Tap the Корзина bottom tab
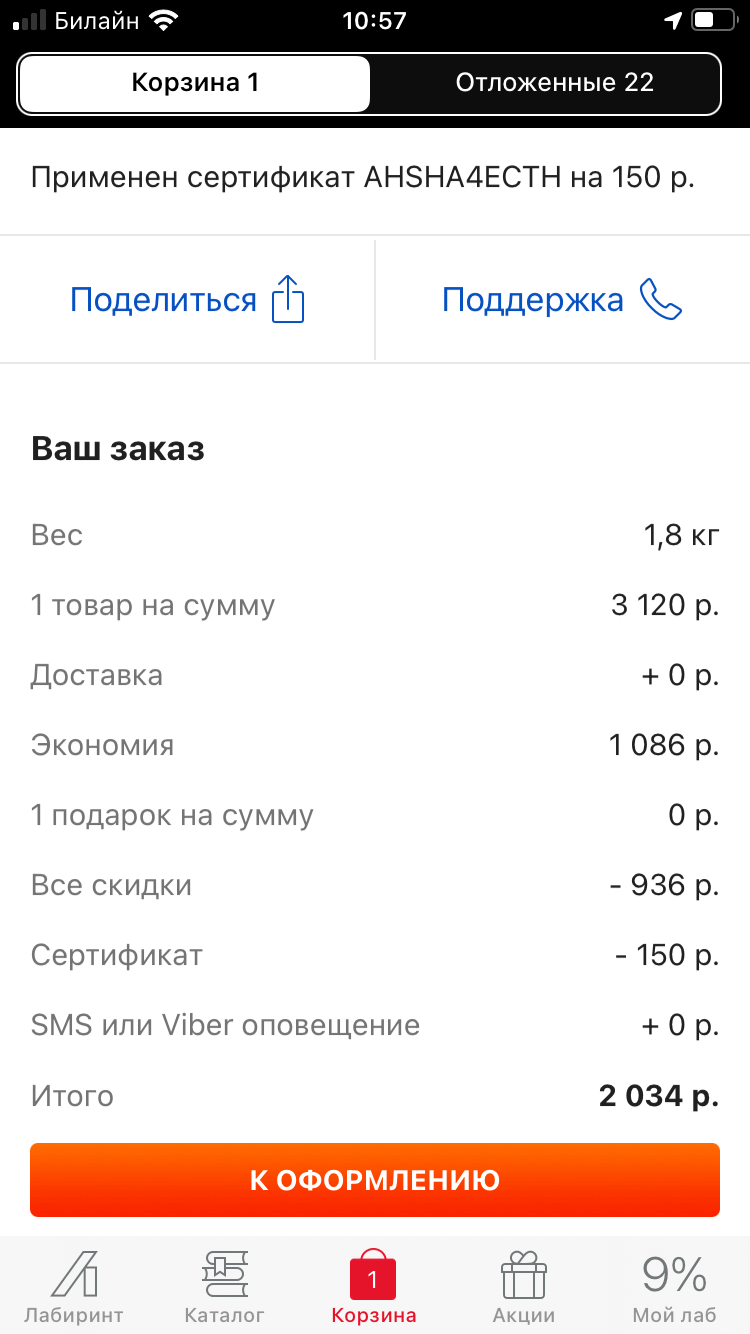The width and height of the screenshot is (750, 1334). pyautogui.click(x=374, y=1286)
